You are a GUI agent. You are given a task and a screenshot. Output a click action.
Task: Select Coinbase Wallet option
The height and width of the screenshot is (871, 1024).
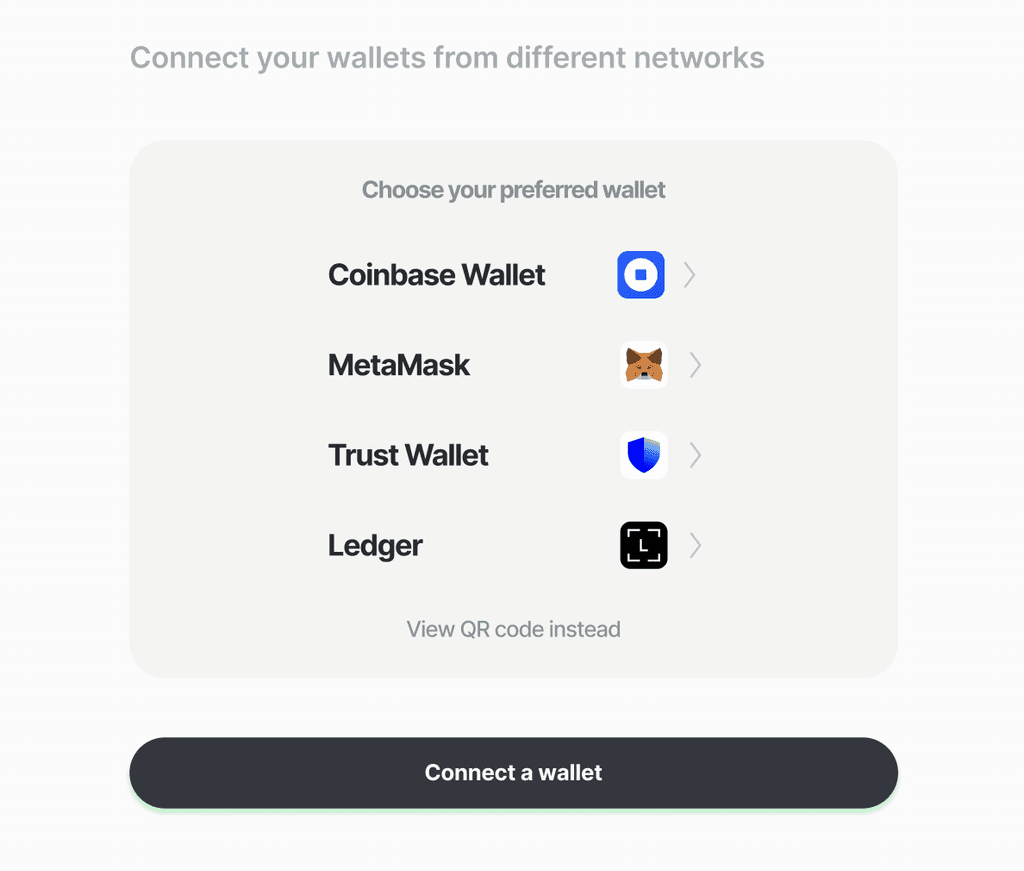513,275
